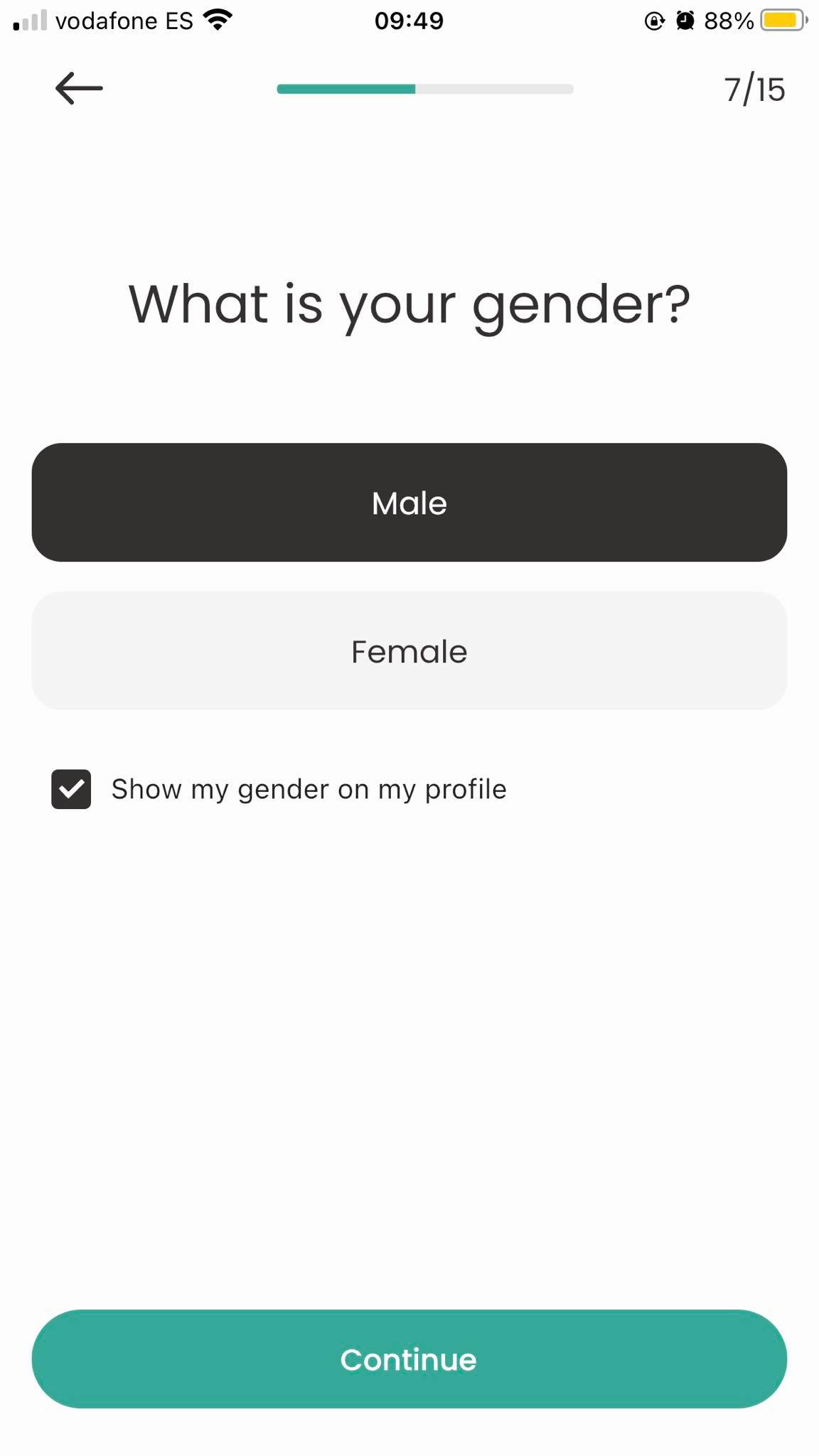This screenshot has height=1456, width=819.
Task: Click the vodafone ES carrier label
Action: [127, 21]
